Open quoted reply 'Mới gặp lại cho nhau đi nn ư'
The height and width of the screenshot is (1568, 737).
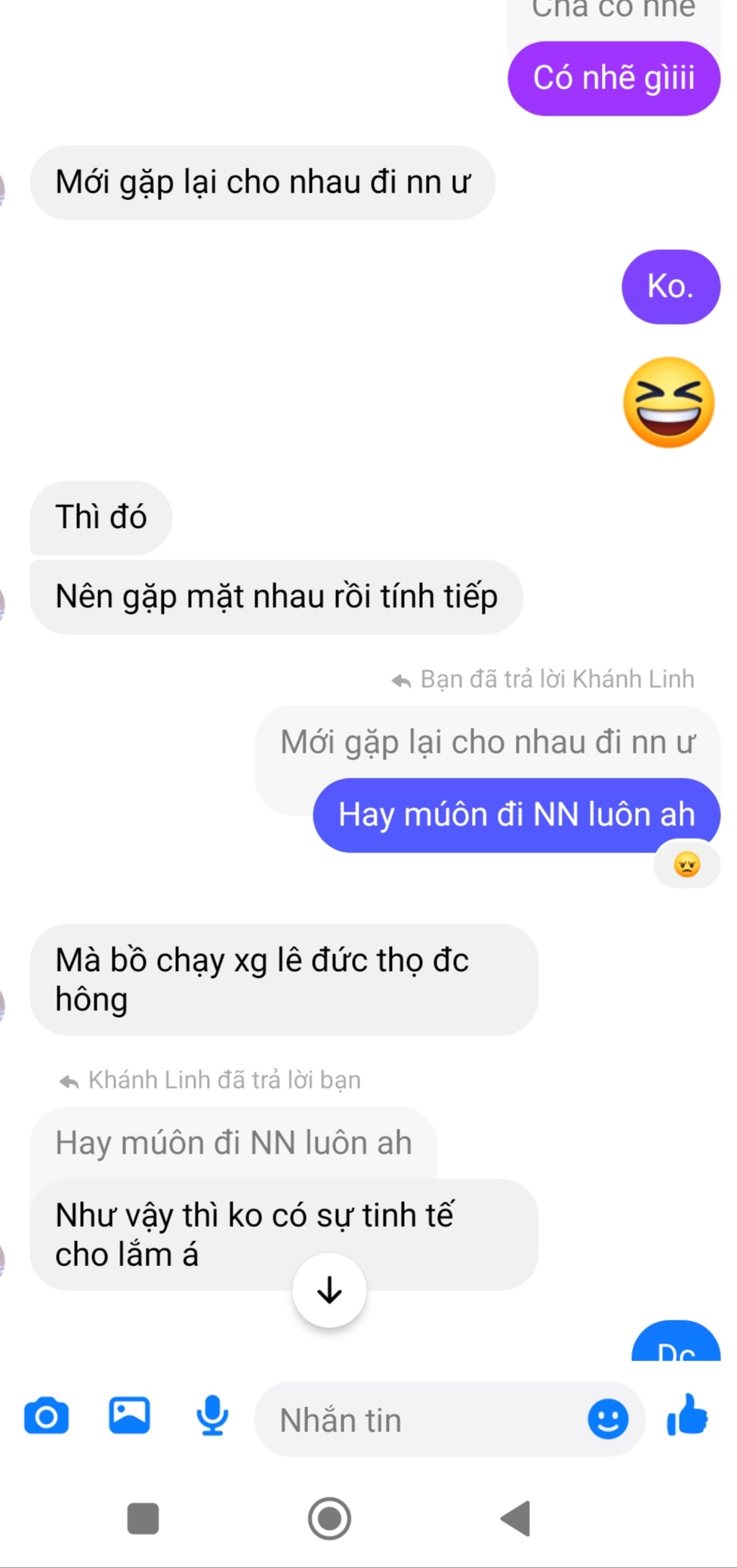[487, 742]
